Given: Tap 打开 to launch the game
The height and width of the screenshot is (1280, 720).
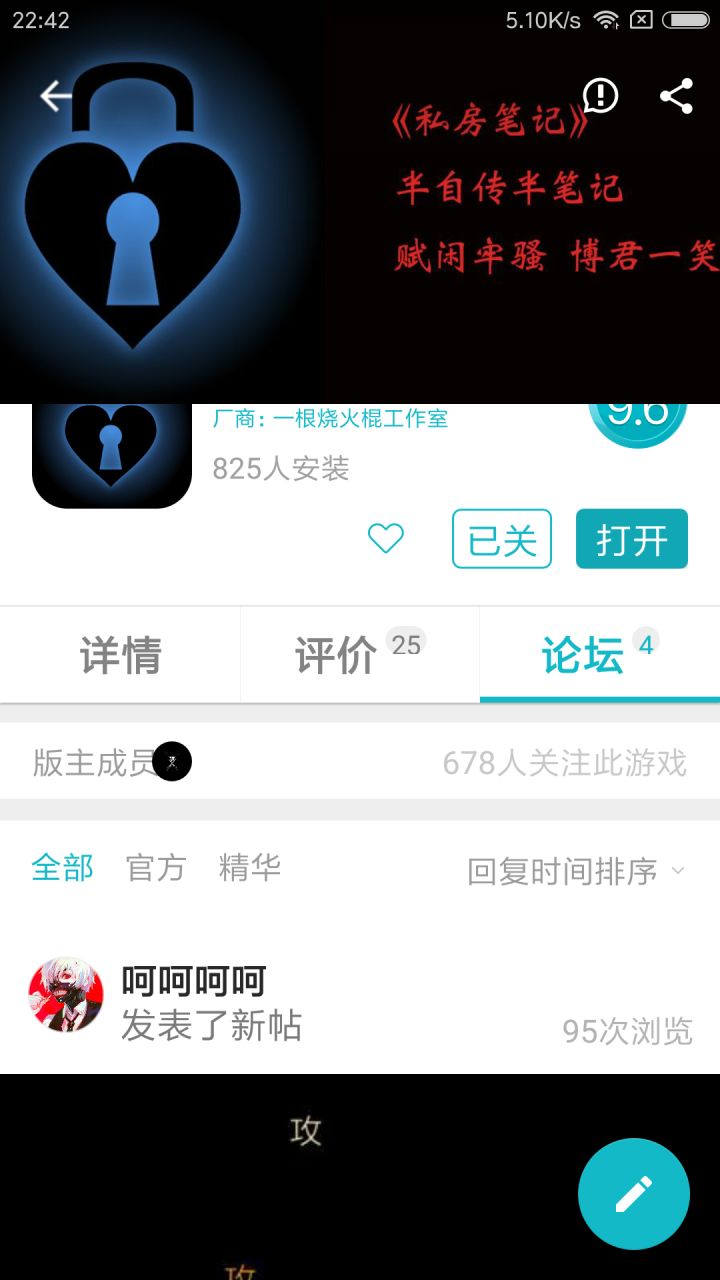Looking at the screenshot, I should pyautogui.click(x=632, y=538).
